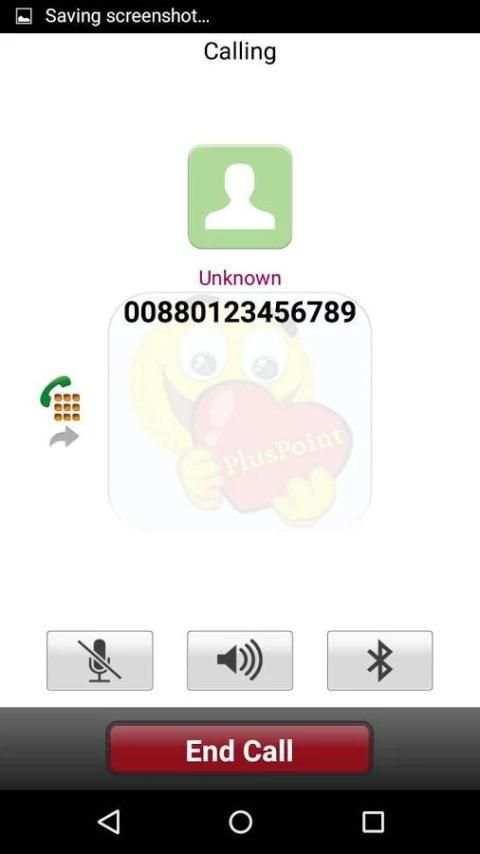This screenshot has width=480, height=854.
Task: End the call to 00880123456789
Action: [x=240, y=751]
